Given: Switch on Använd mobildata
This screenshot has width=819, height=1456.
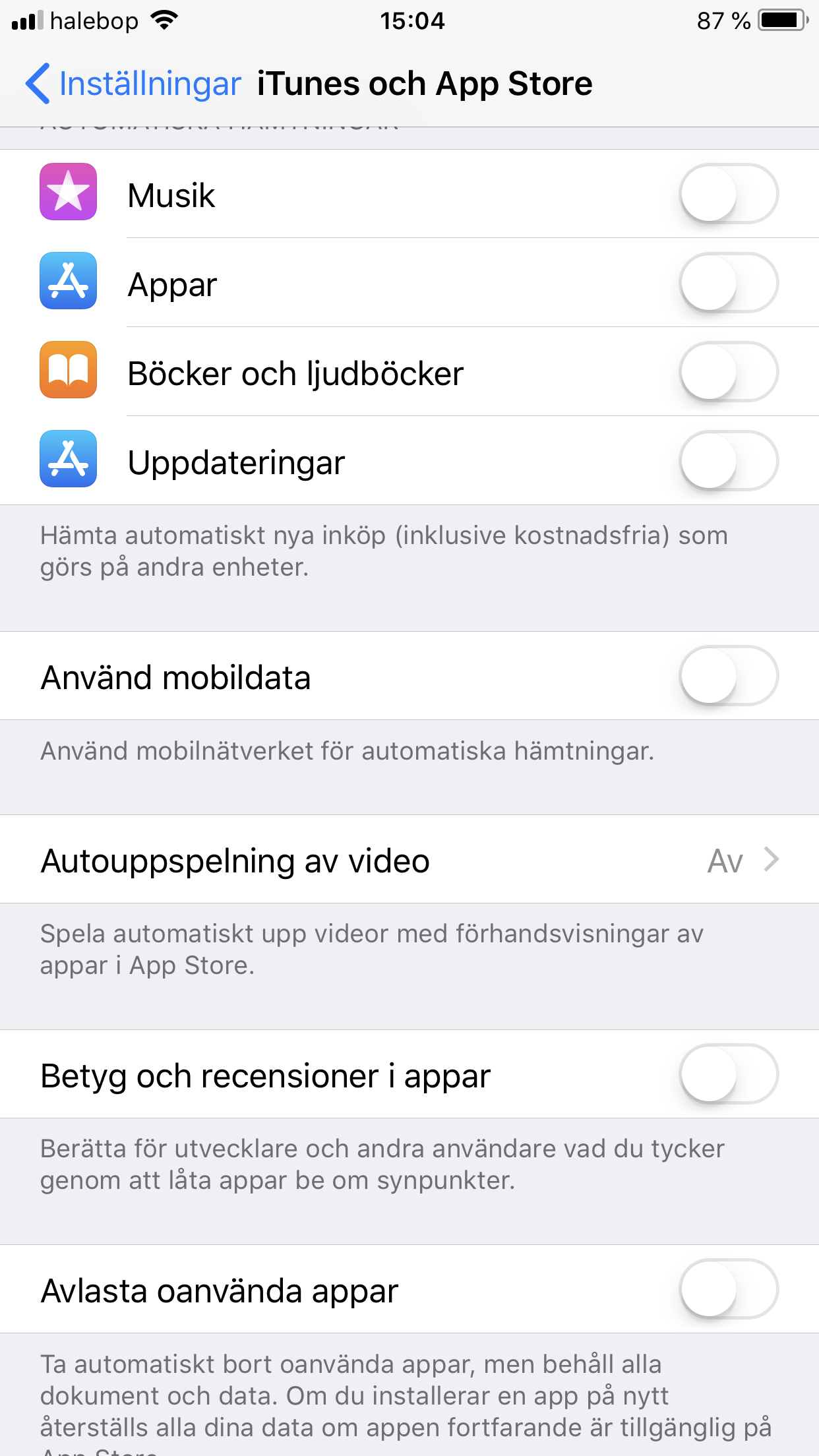Looking at the screenshot, I should pos(728,676).
